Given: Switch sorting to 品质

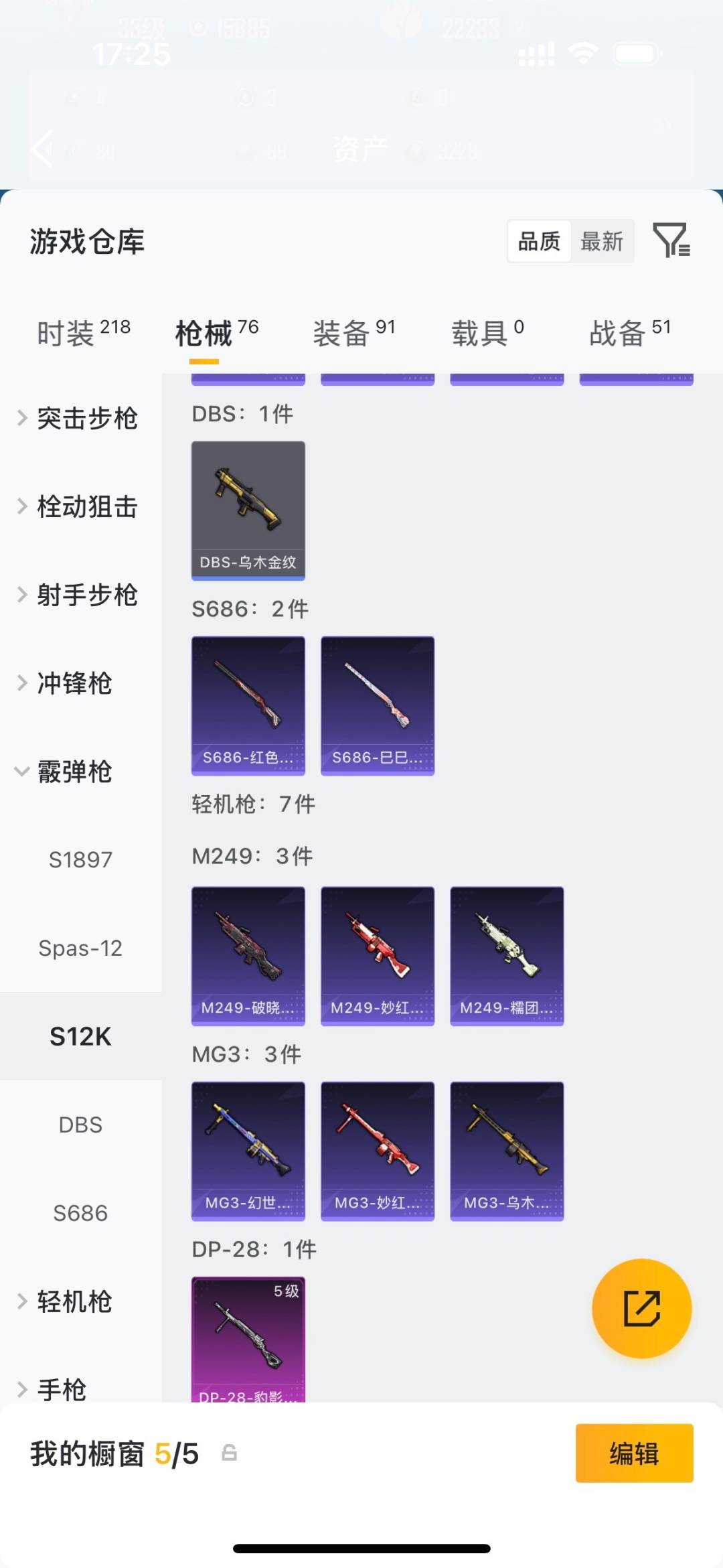Looking at the screenshot, I should [538, 241].
